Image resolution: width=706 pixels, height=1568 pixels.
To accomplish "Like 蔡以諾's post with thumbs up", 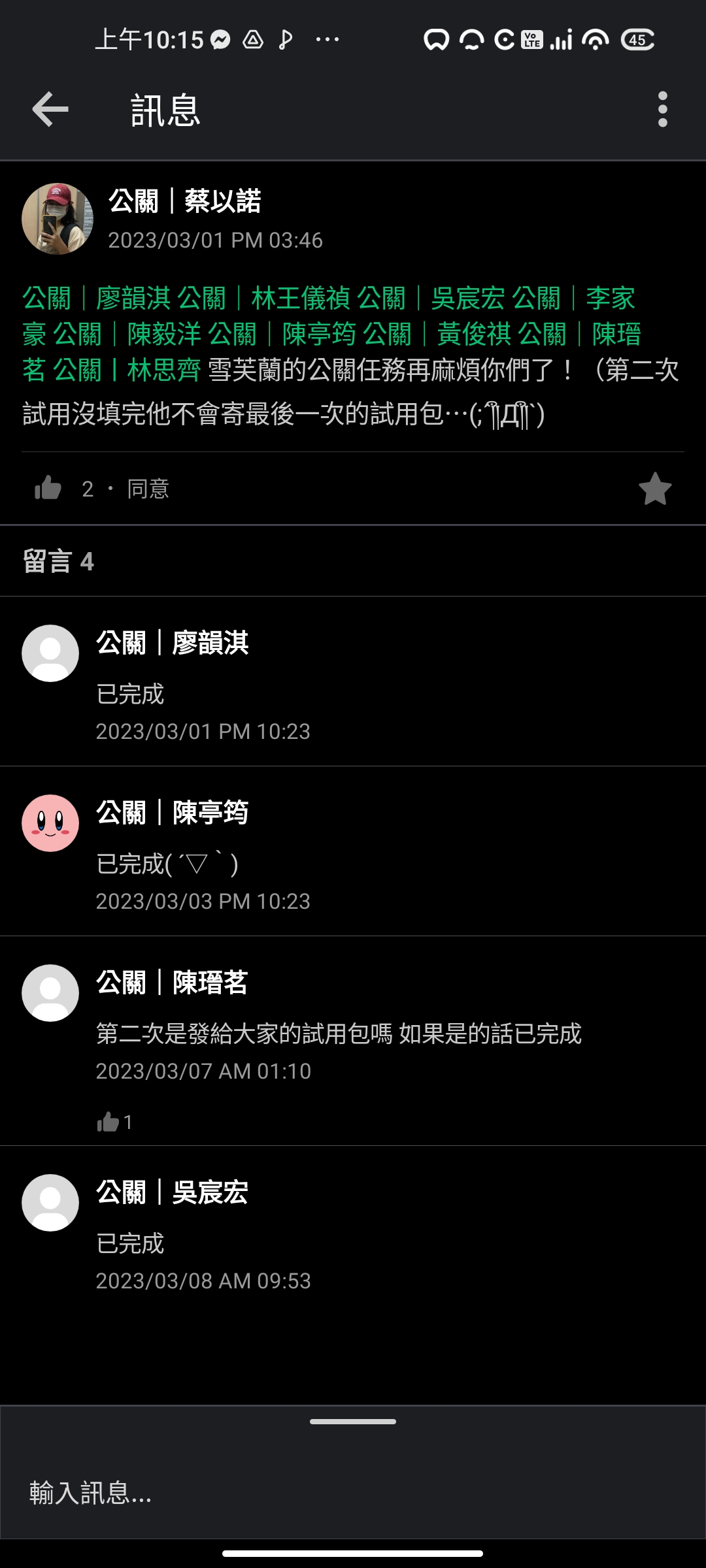I will (48, 488).
